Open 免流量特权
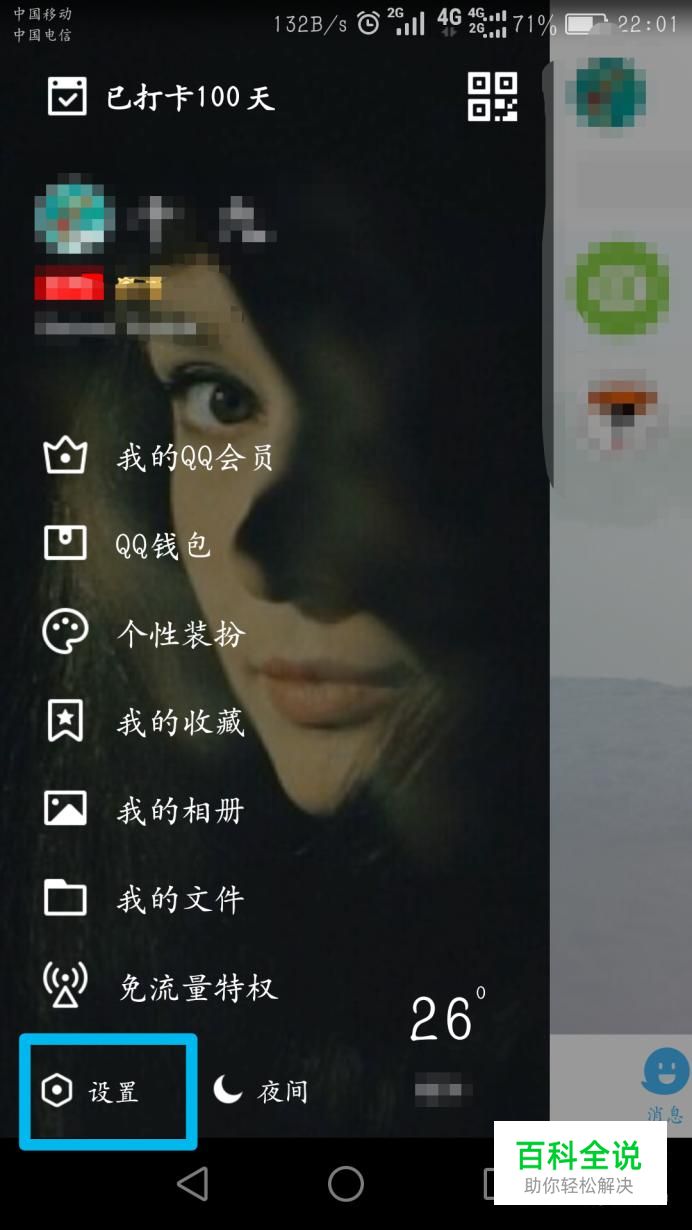This screenshot has width=692, height=1230. click(160, 987)
